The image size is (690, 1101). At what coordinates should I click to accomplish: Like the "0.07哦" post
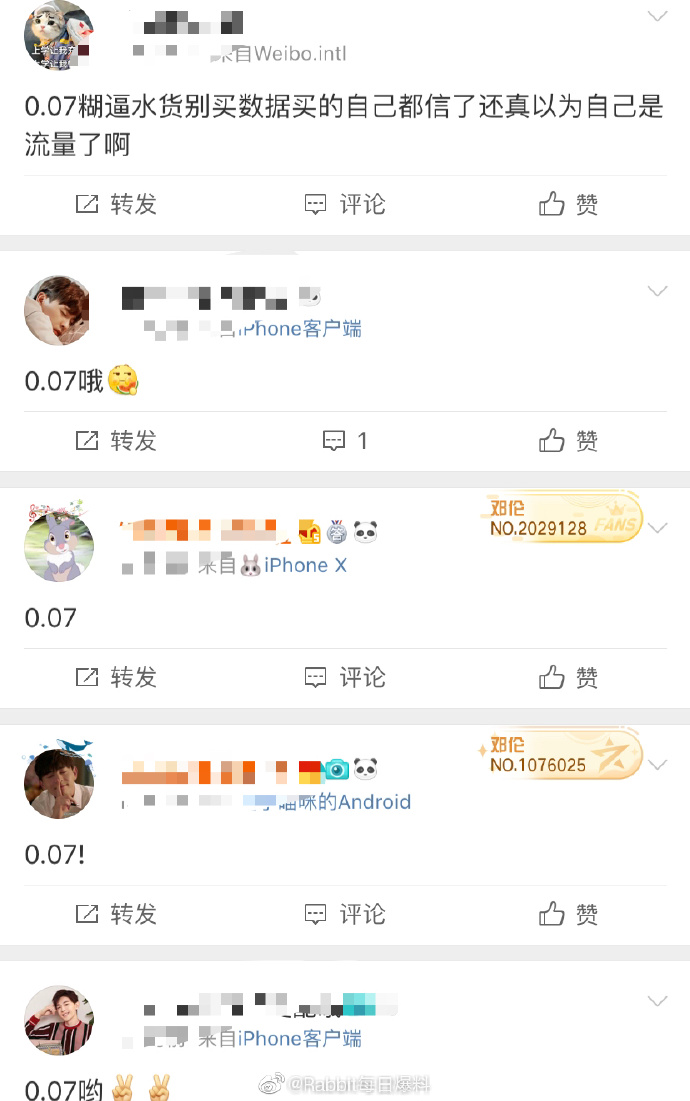[x=568, y=441]
